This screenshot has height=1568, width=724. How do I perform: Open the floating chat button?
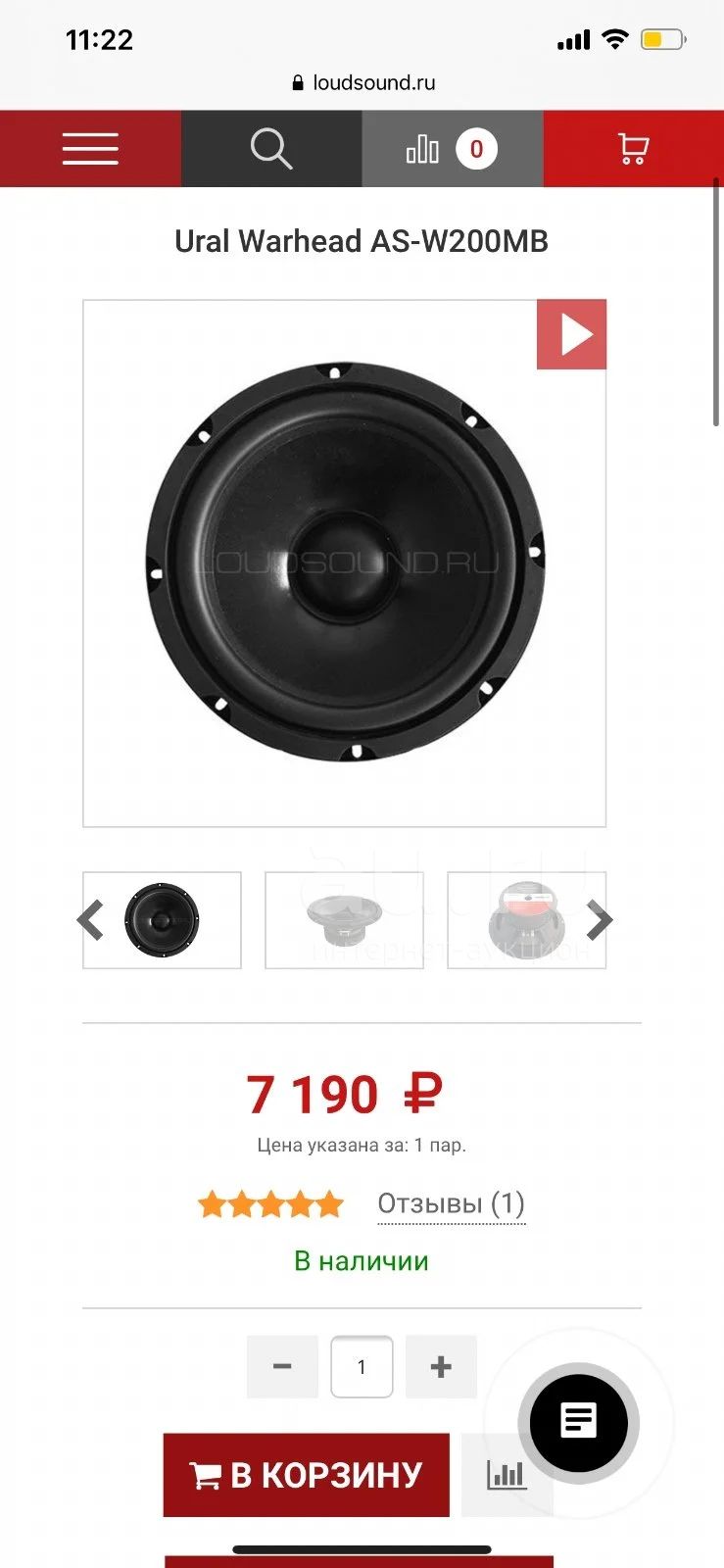578,1421
